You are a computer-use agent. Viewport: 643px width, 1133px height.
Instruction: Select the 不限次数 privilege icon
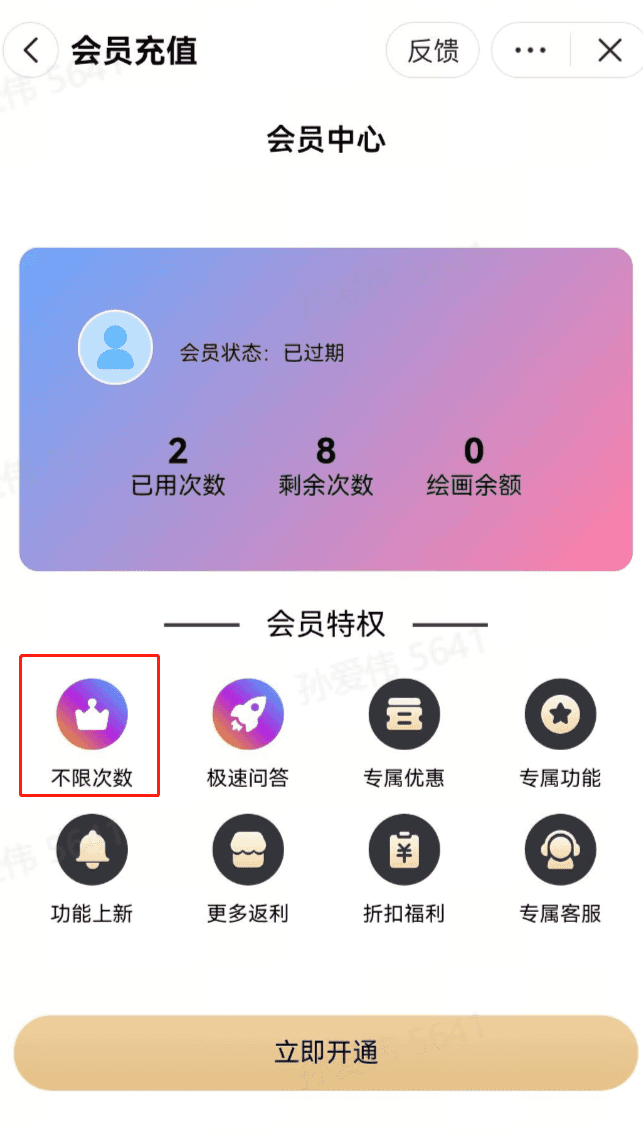[x=92, y=715]
